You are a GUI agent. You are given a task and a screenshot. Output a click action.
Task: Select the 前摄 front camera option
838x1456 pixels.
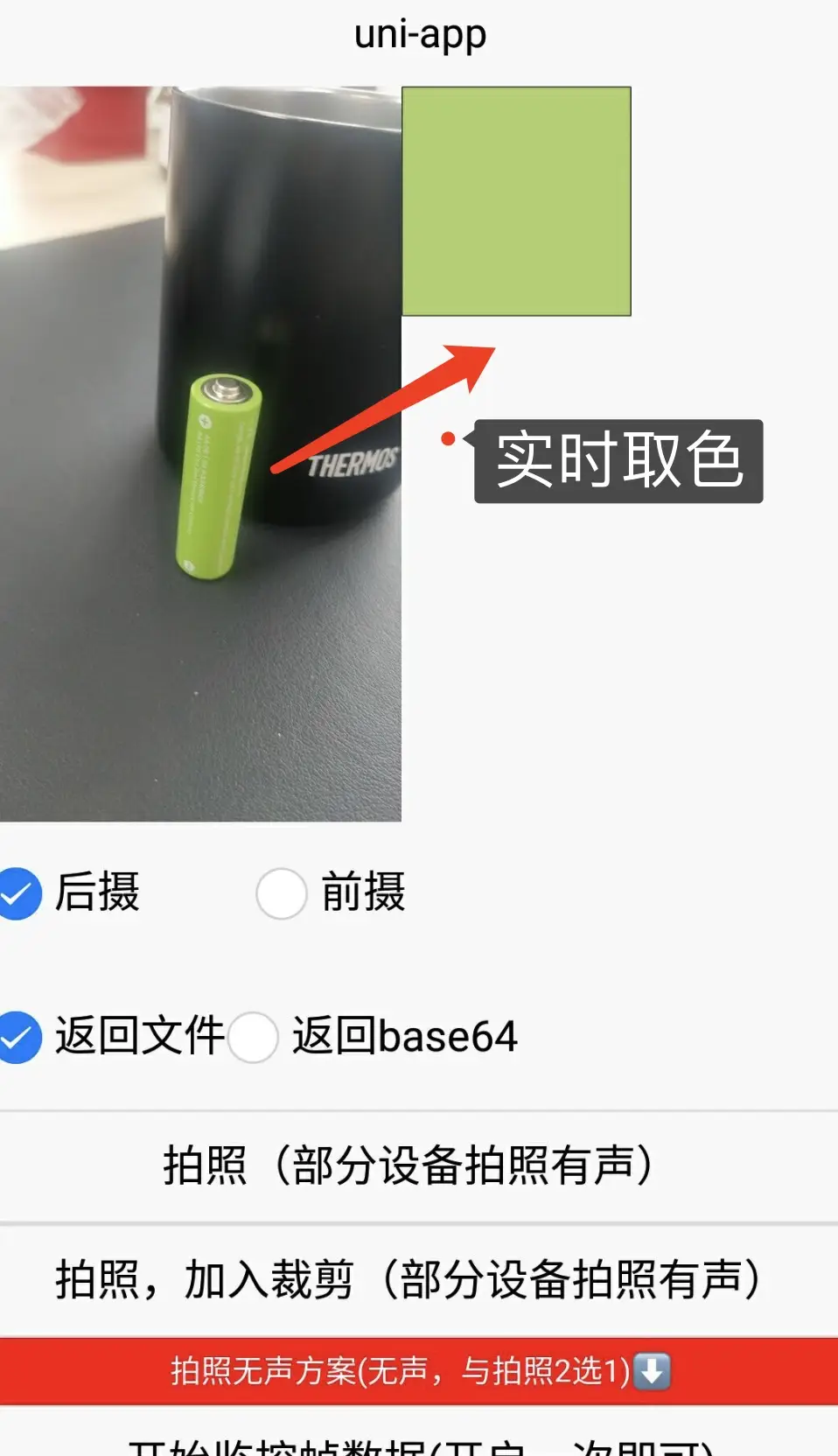[x=281, y=893]
